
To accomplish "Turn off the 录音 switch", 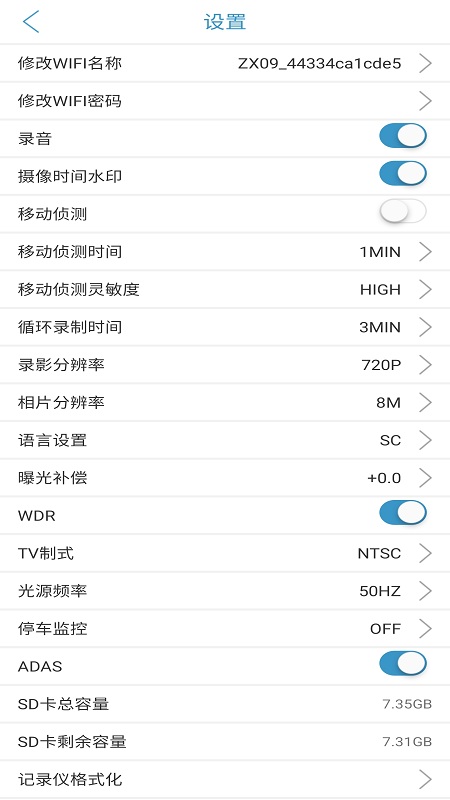I will click(403, 136).
